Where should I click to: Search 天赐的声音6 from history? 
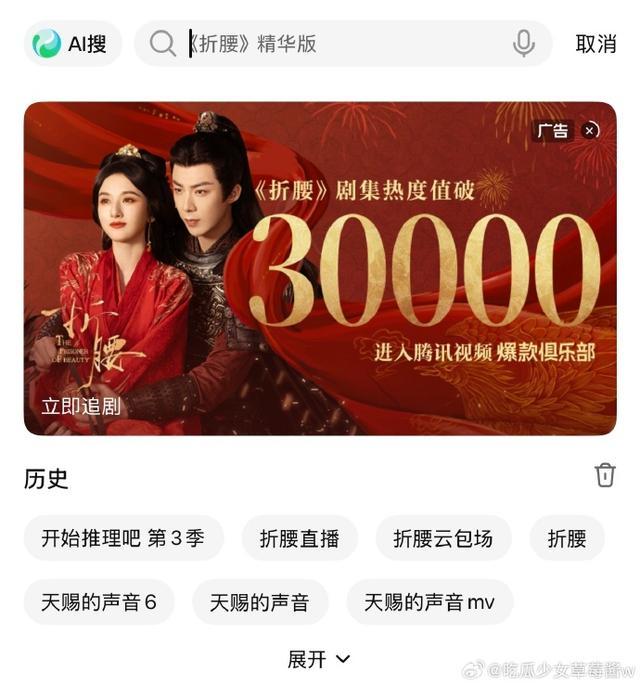pyautogui.click(x=99, y=602)
